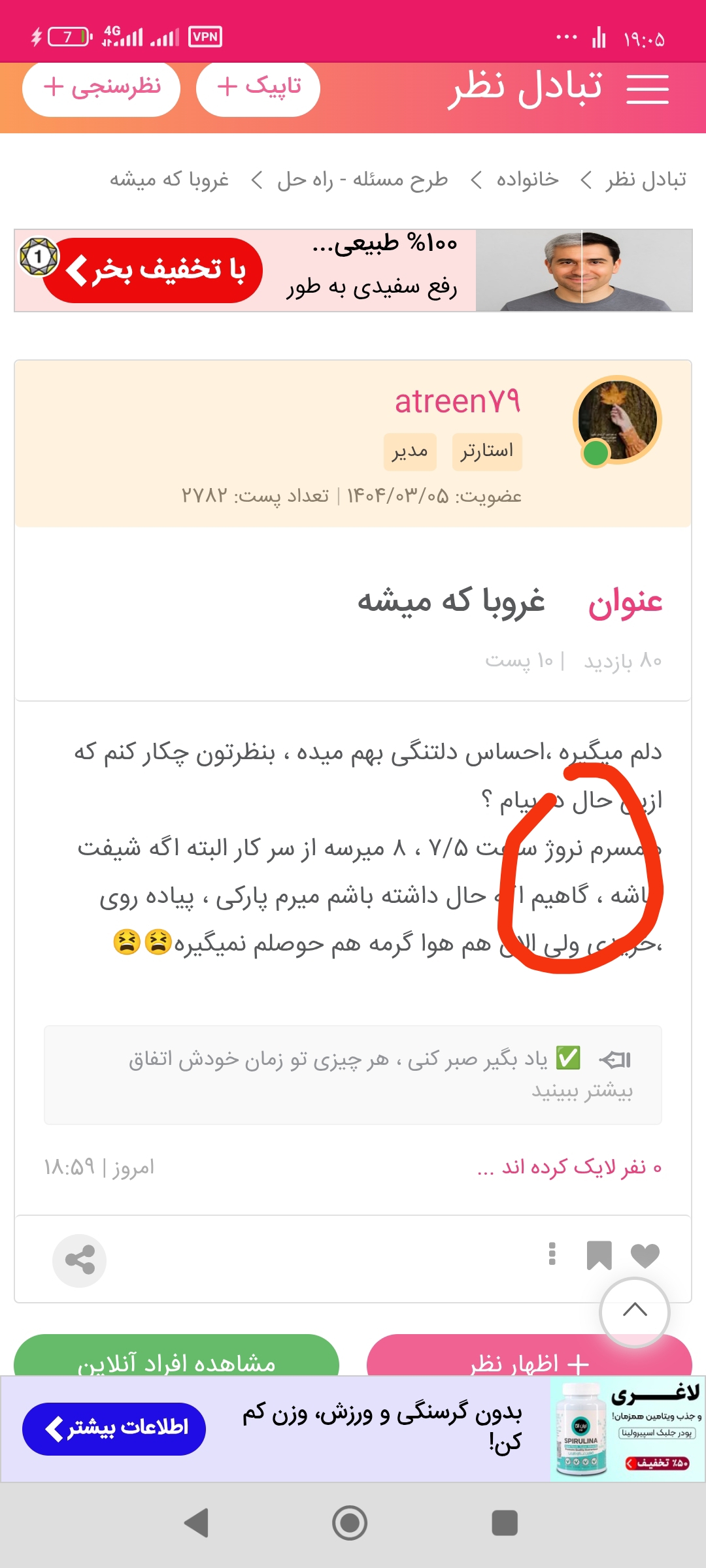This screenshot has width=706, height=1568.
Task: Tap با تخفیف بخر ad button
Action: point(154,270)
